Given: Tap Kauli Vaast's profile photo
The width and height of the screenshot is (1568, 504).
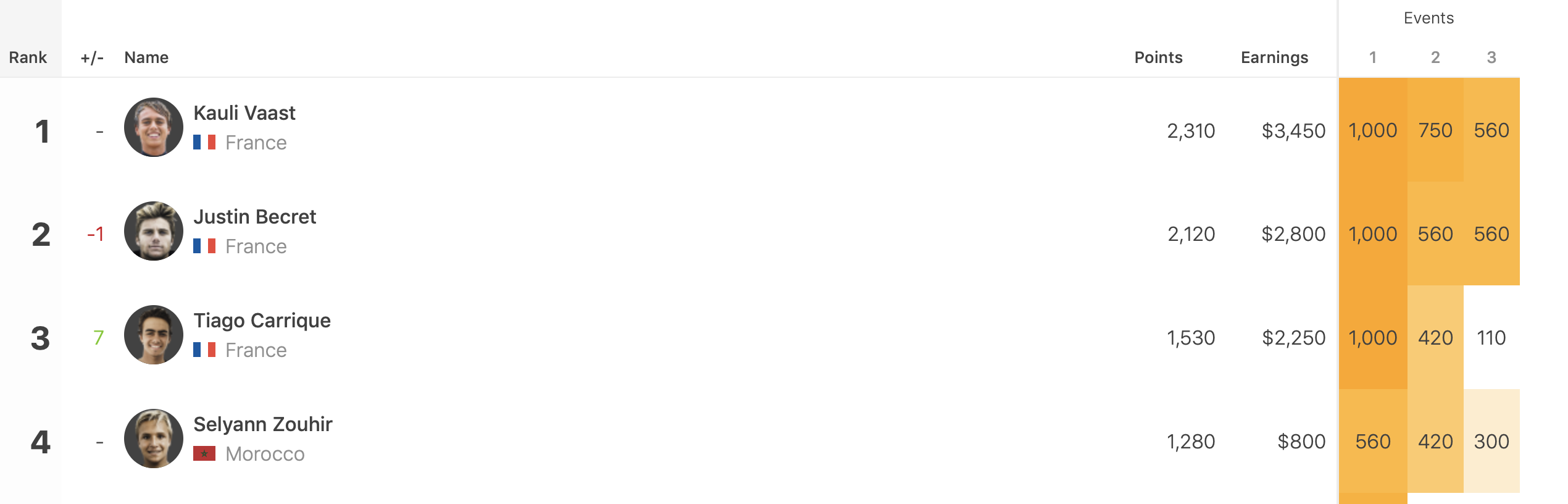Looking at the screenshot, I should pyautogui.click(x=154, y=127).
